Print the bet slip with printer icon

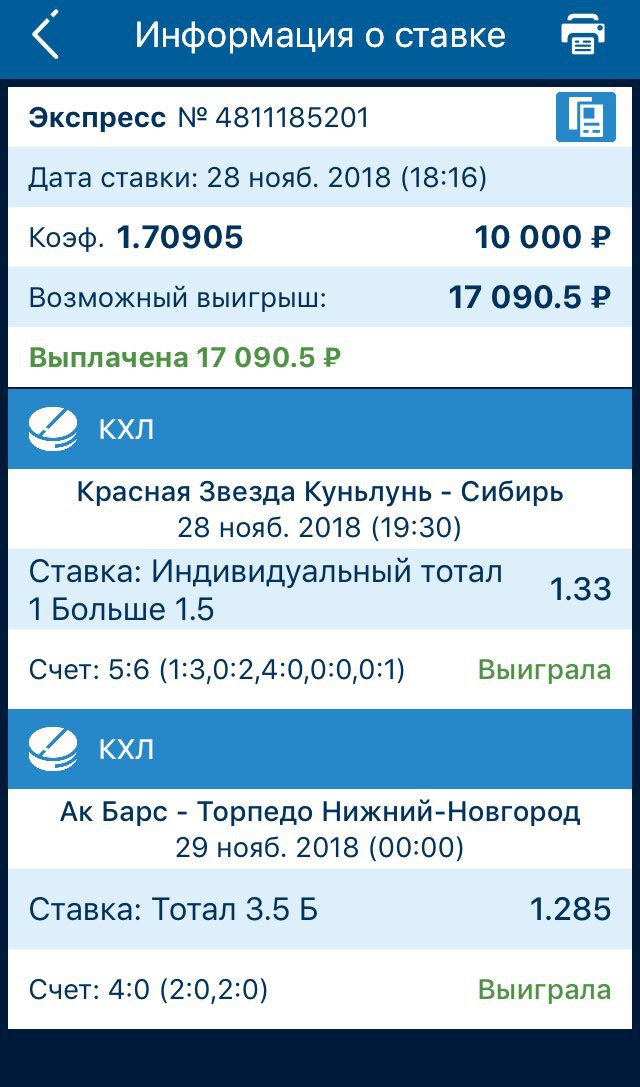582,35
